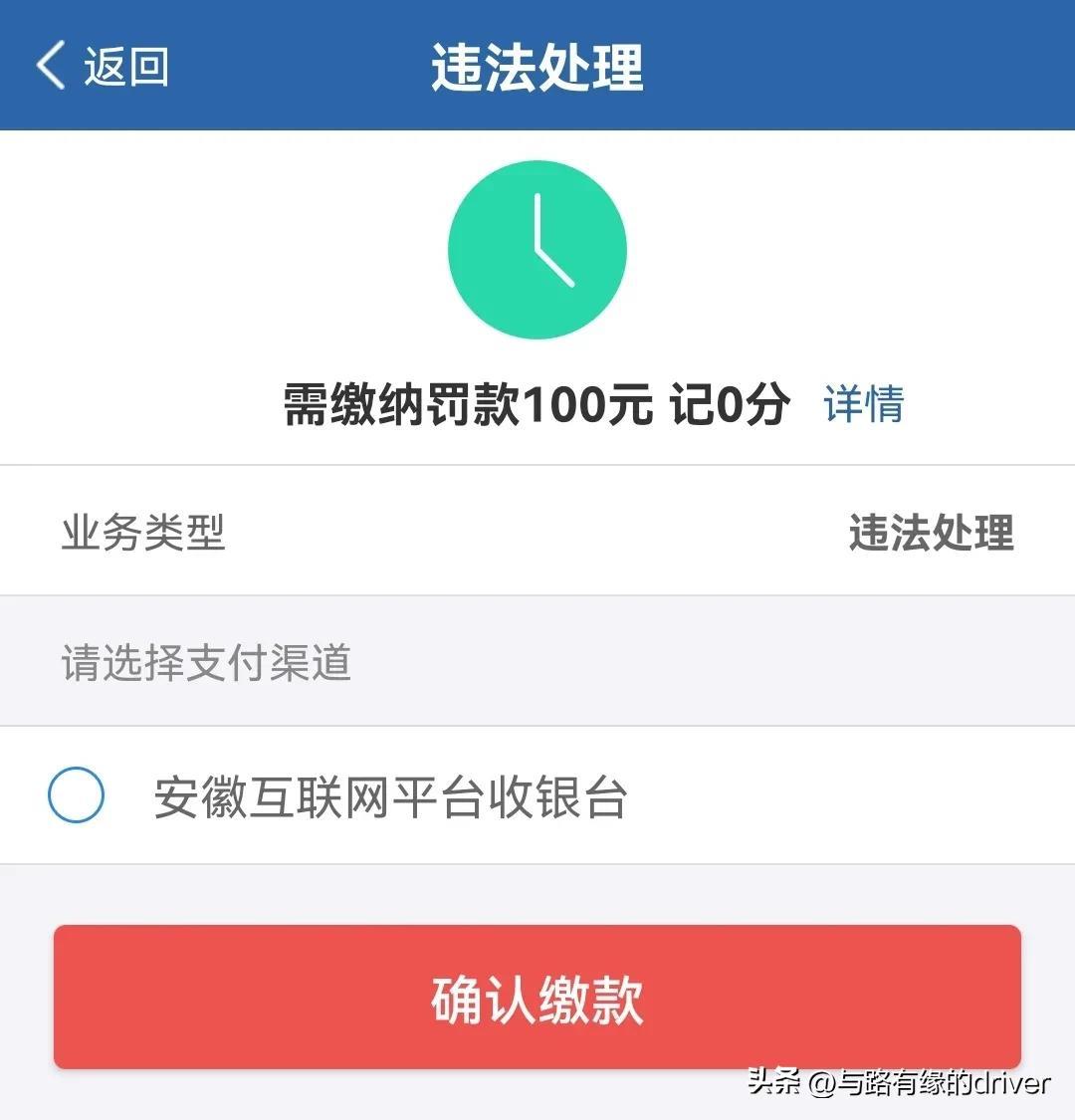Go back with the 返回 button
Viewport: 1075px width, 1120px height.
pos(103,67)
